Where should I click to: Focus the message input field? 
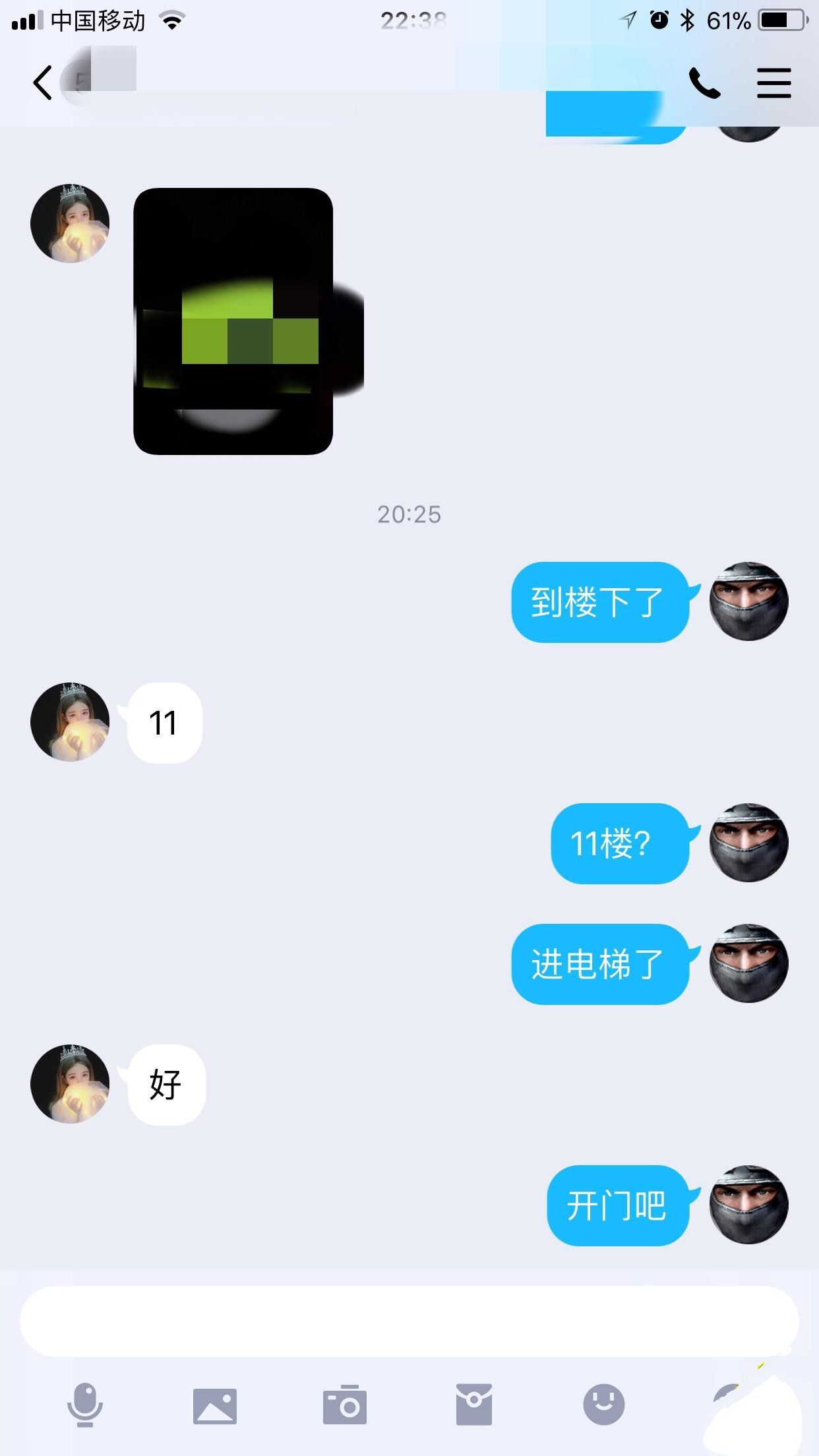tap(409, 1321)
